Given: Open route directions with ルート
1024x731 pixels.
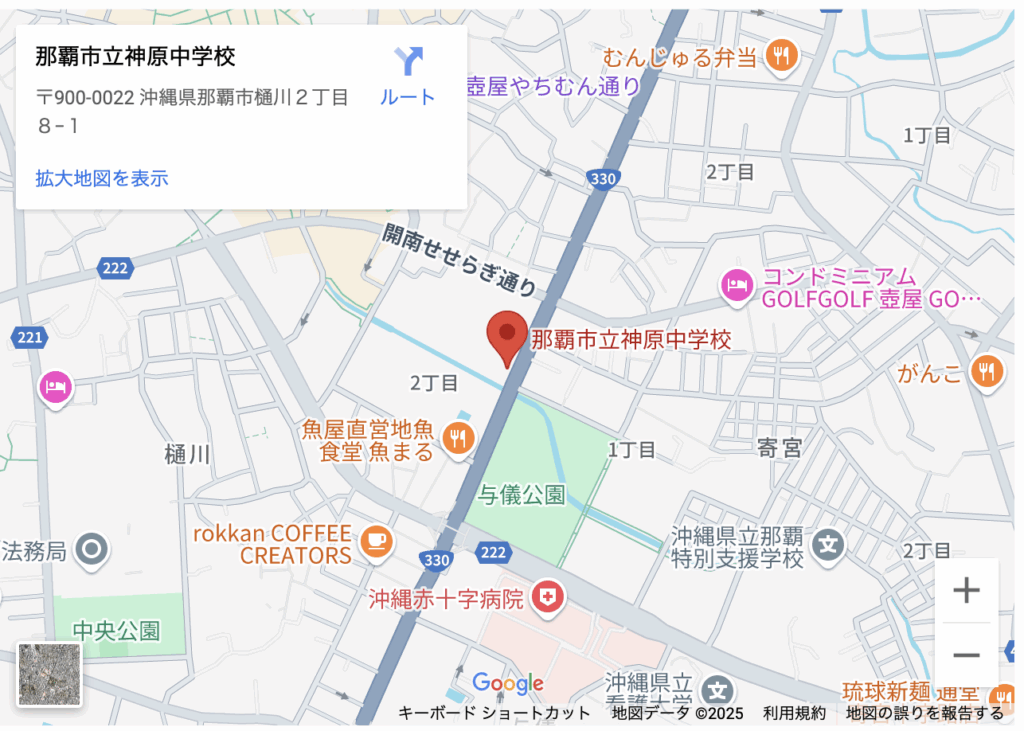Looking at the screenshot, I should [407, 75].
